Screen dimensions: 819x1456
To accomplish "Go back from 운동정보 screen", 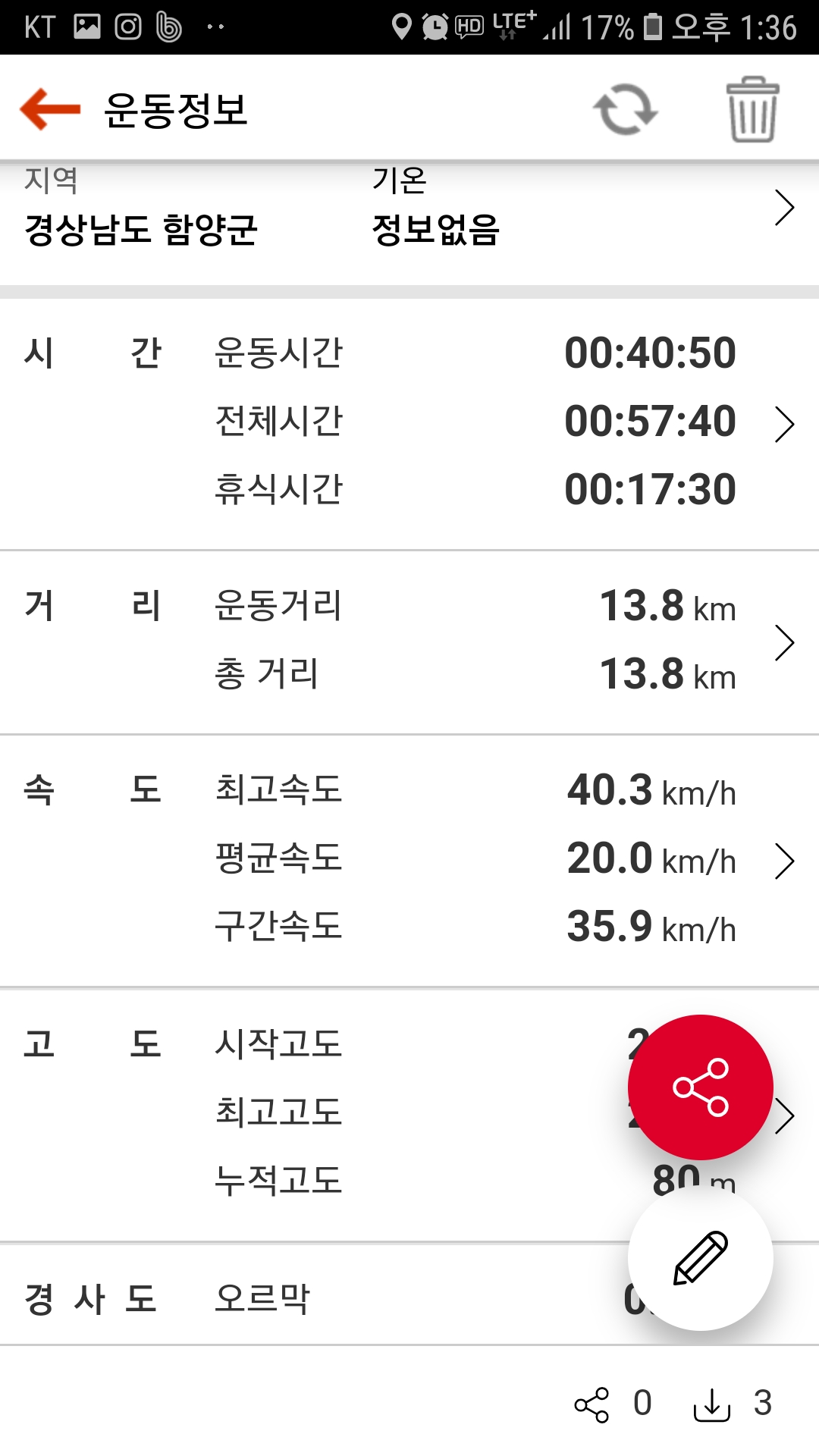I will [x=50, y=109].
